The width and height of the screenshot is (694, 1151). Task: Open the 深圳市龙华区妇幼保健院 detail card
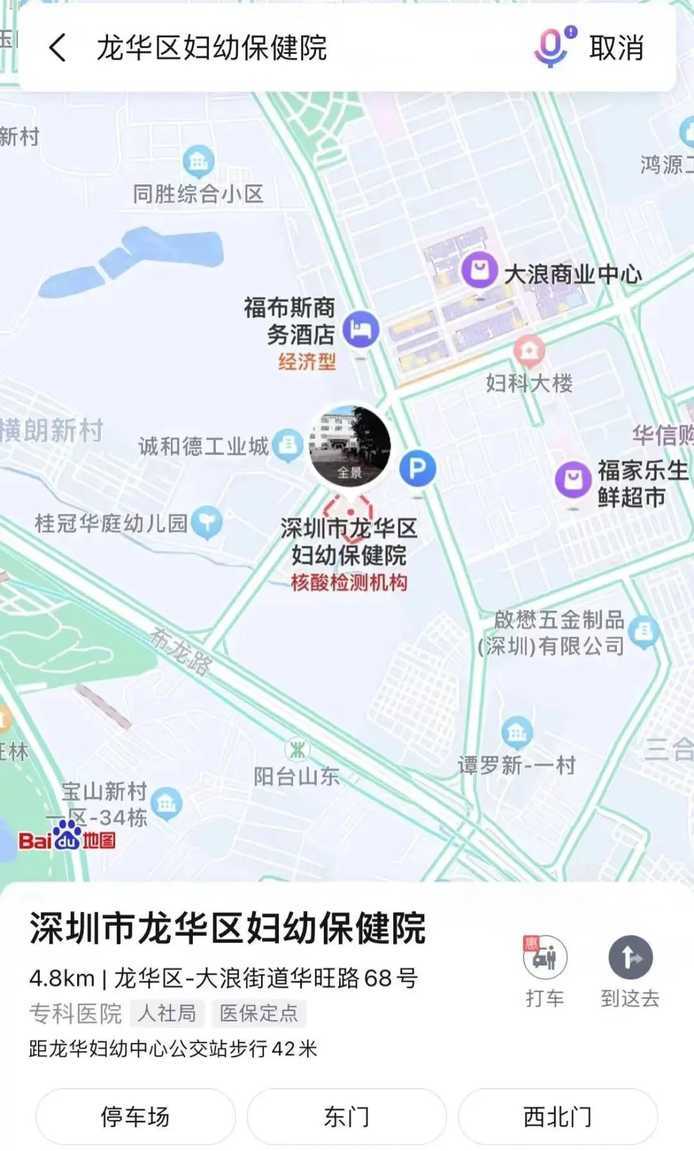pos(228,928)
